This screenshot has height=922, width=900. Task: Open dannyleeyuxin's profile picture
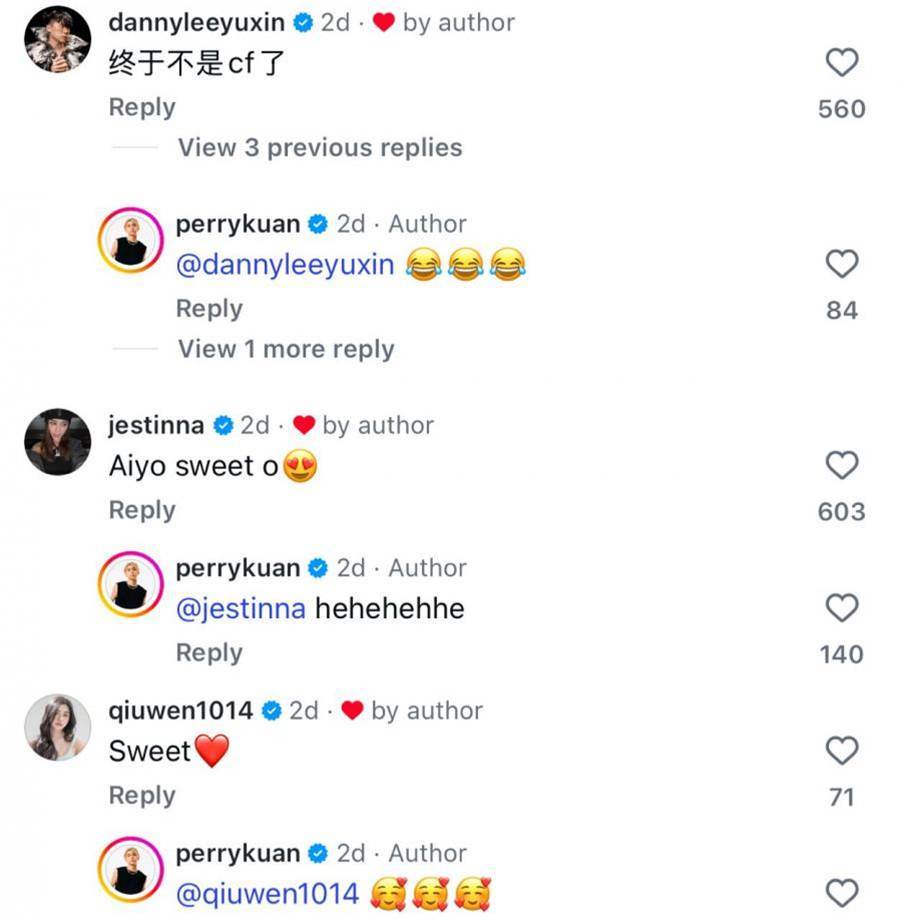[58, 40]
